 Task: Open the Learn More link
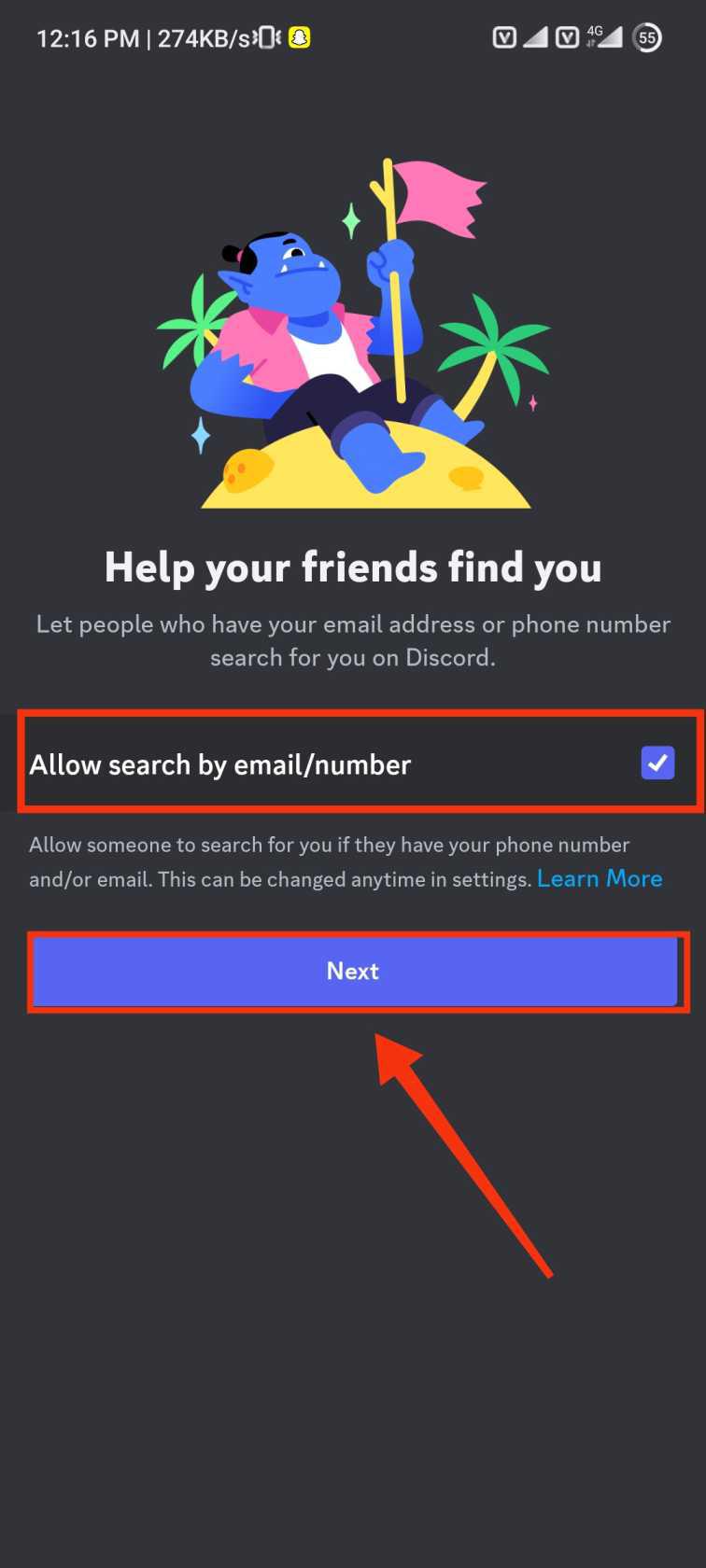(x=600, y=878)
